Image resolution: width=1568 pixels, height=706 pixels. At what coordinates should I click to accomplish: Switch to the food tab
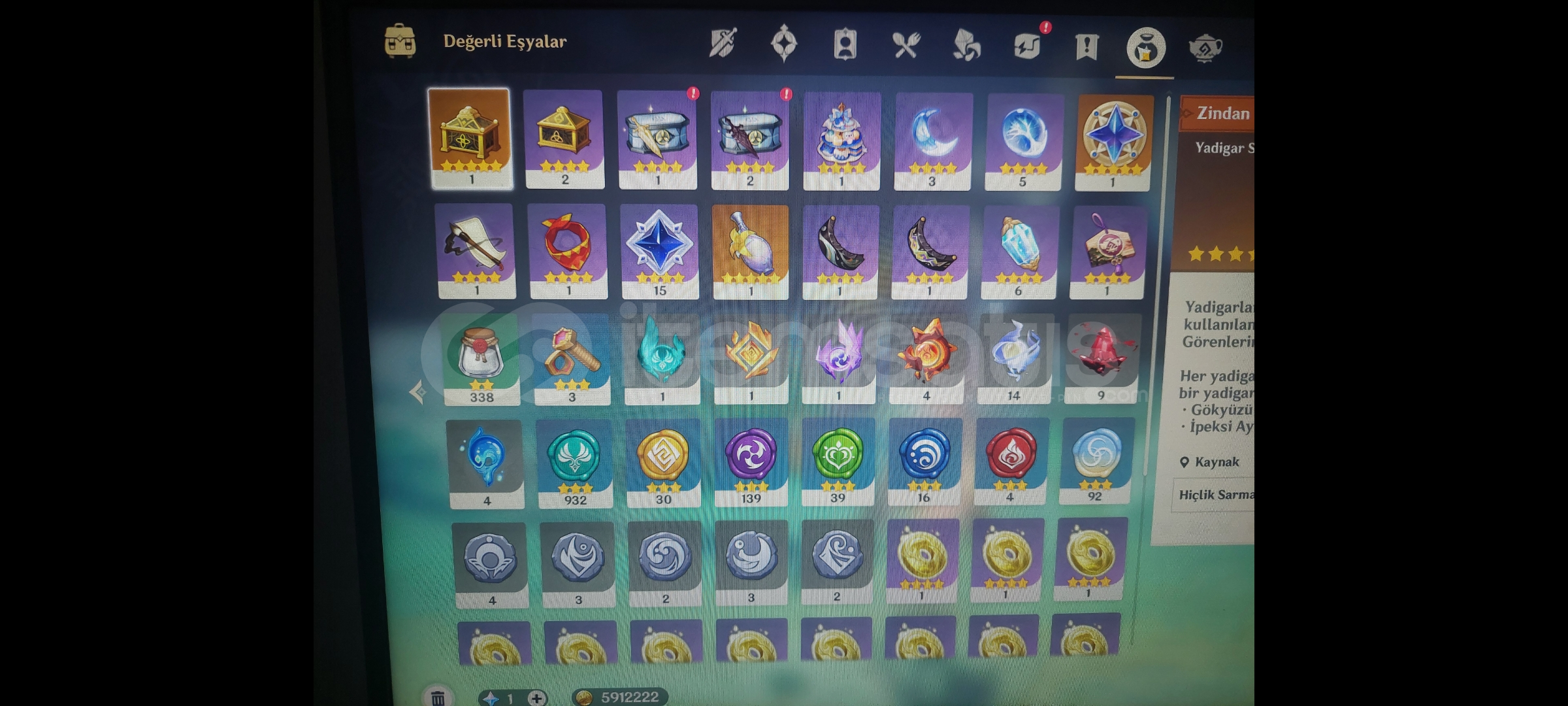click(906, 45)
